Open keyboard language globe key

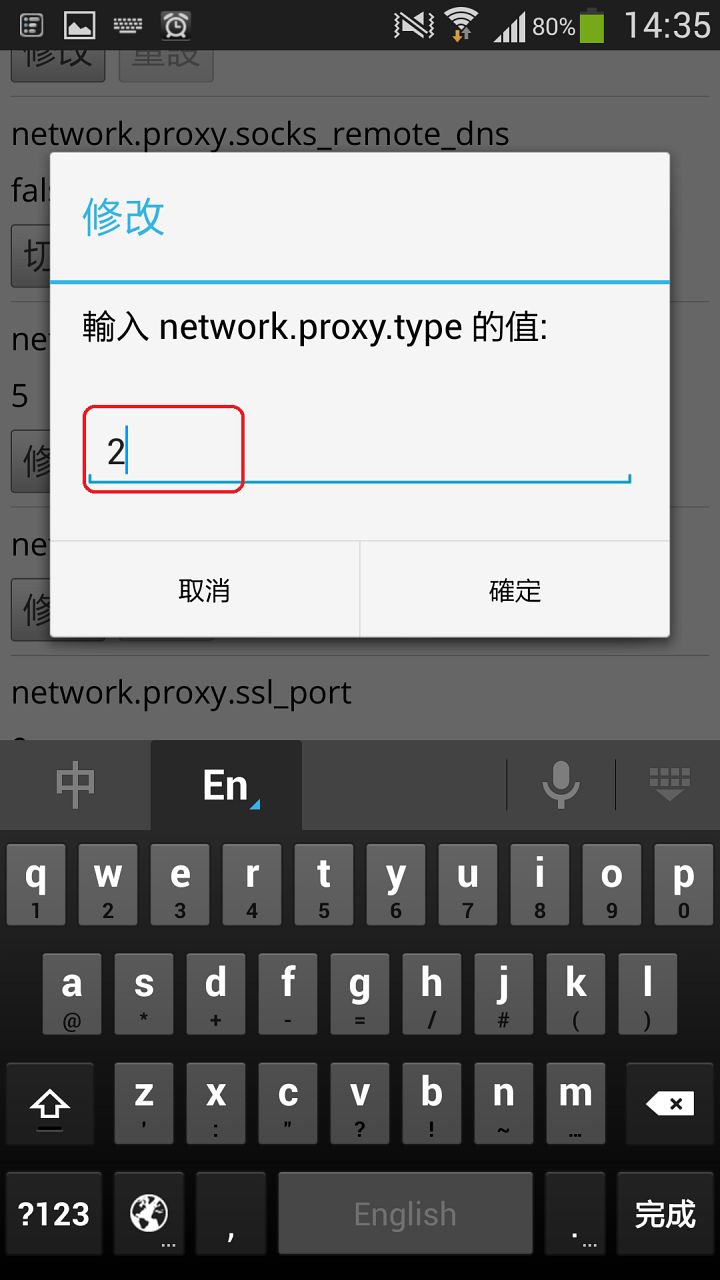[x=149, y=1214]
